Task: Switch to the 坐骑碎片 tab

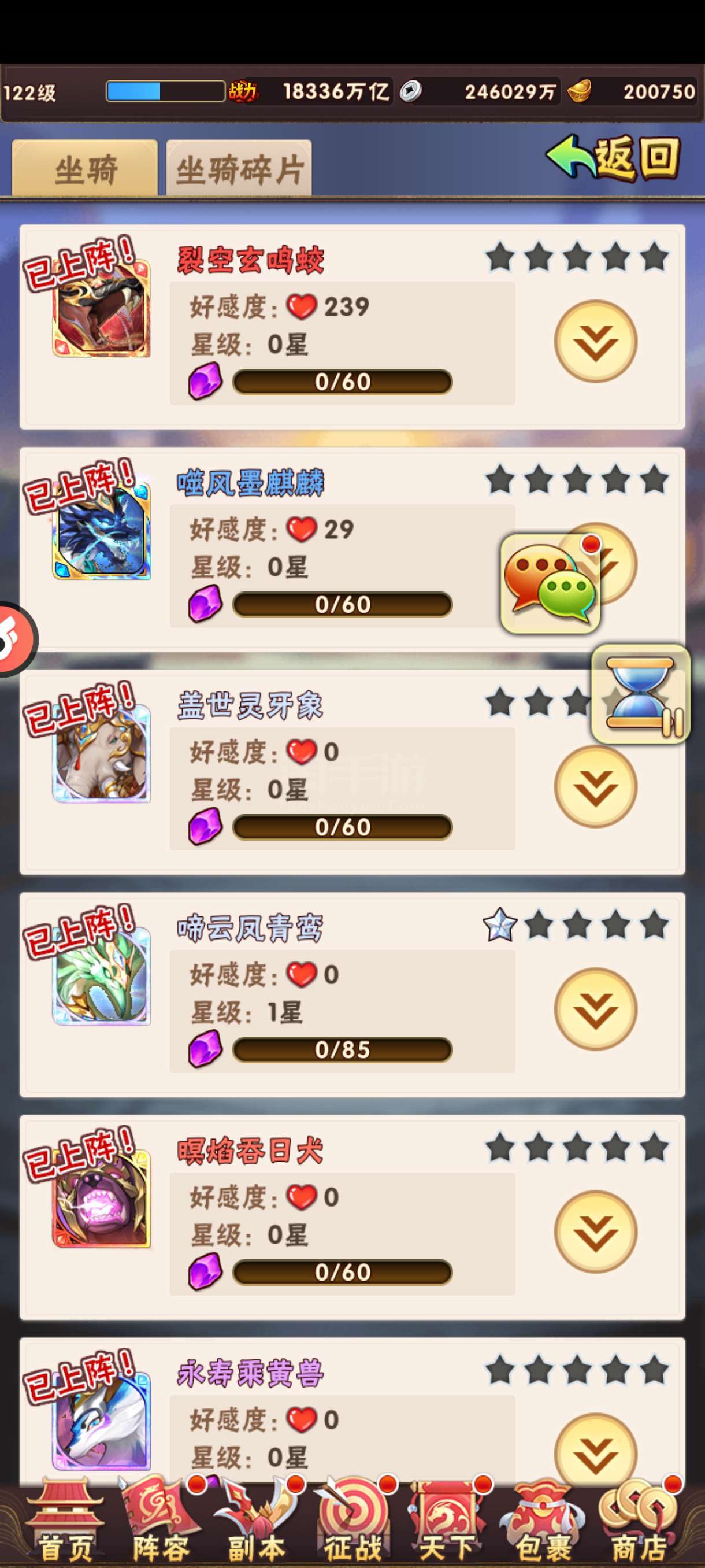Action: tap(239, 168)
